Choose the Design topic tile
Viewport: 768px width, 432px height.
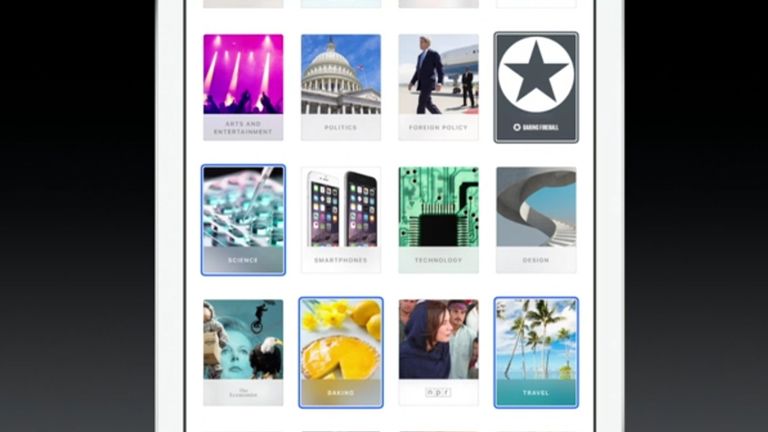point(536,220)
